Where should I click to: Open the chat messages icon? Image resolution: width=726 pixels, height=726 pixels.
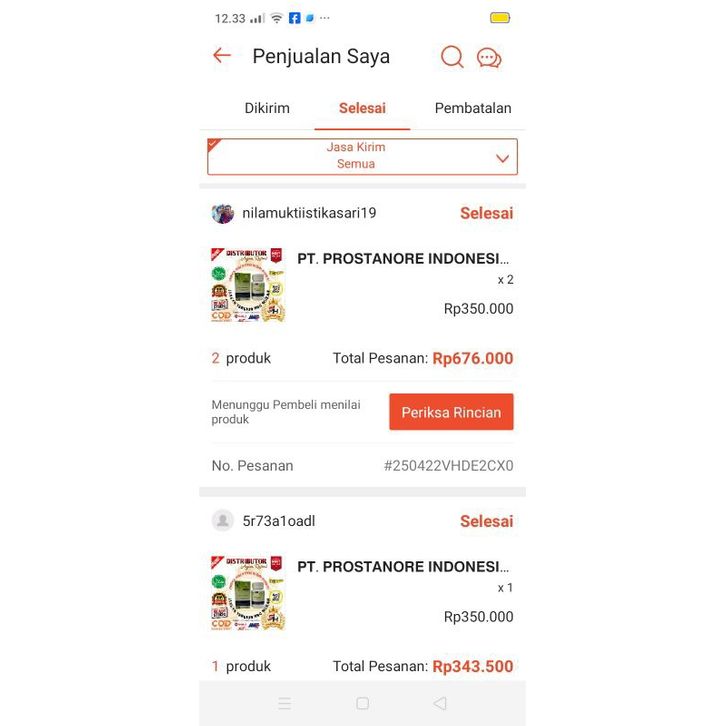coord(489,58)
